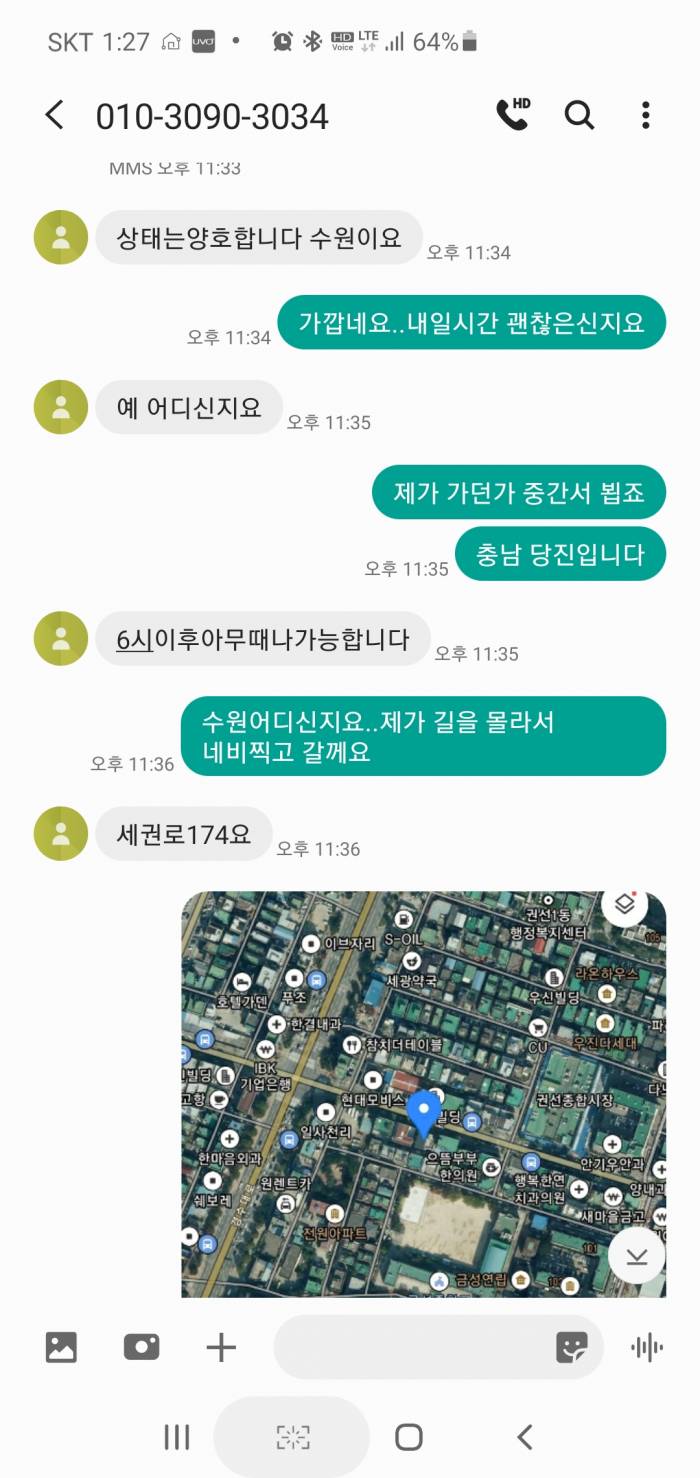Open the camera to attach photo
The width and height of the screenshot is (700, 1478).
click(x=141, y=1348)
